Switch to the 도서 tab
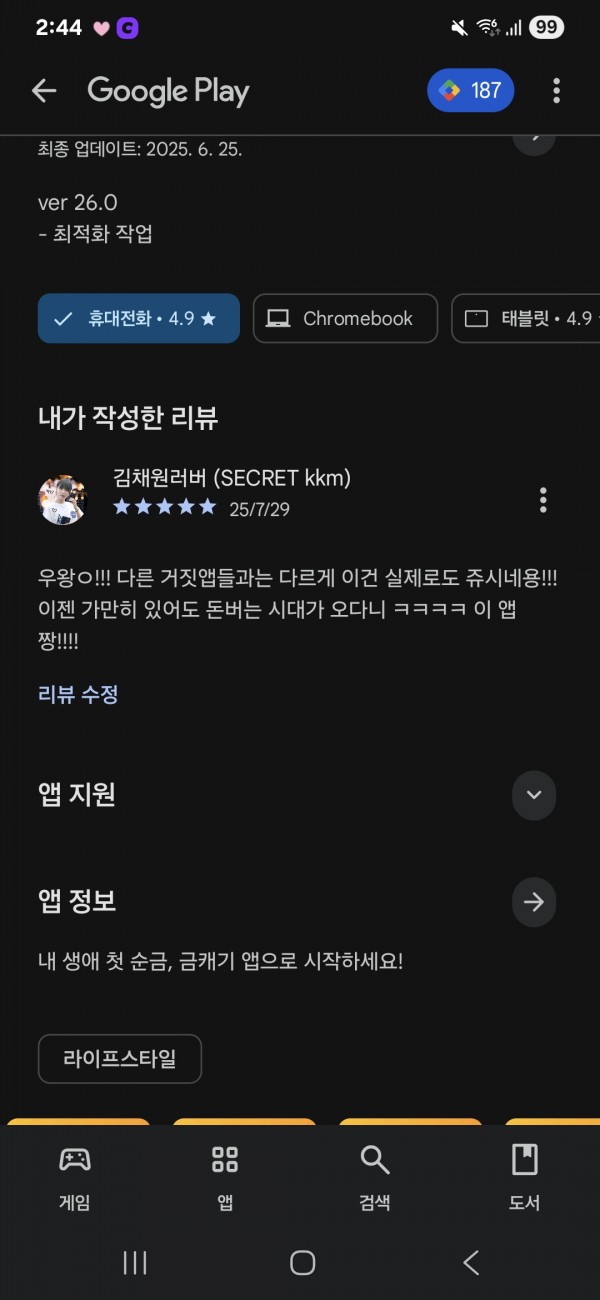Image resolution: width=600 pixels, height=1300 pixels. [x=525, y=1178]
